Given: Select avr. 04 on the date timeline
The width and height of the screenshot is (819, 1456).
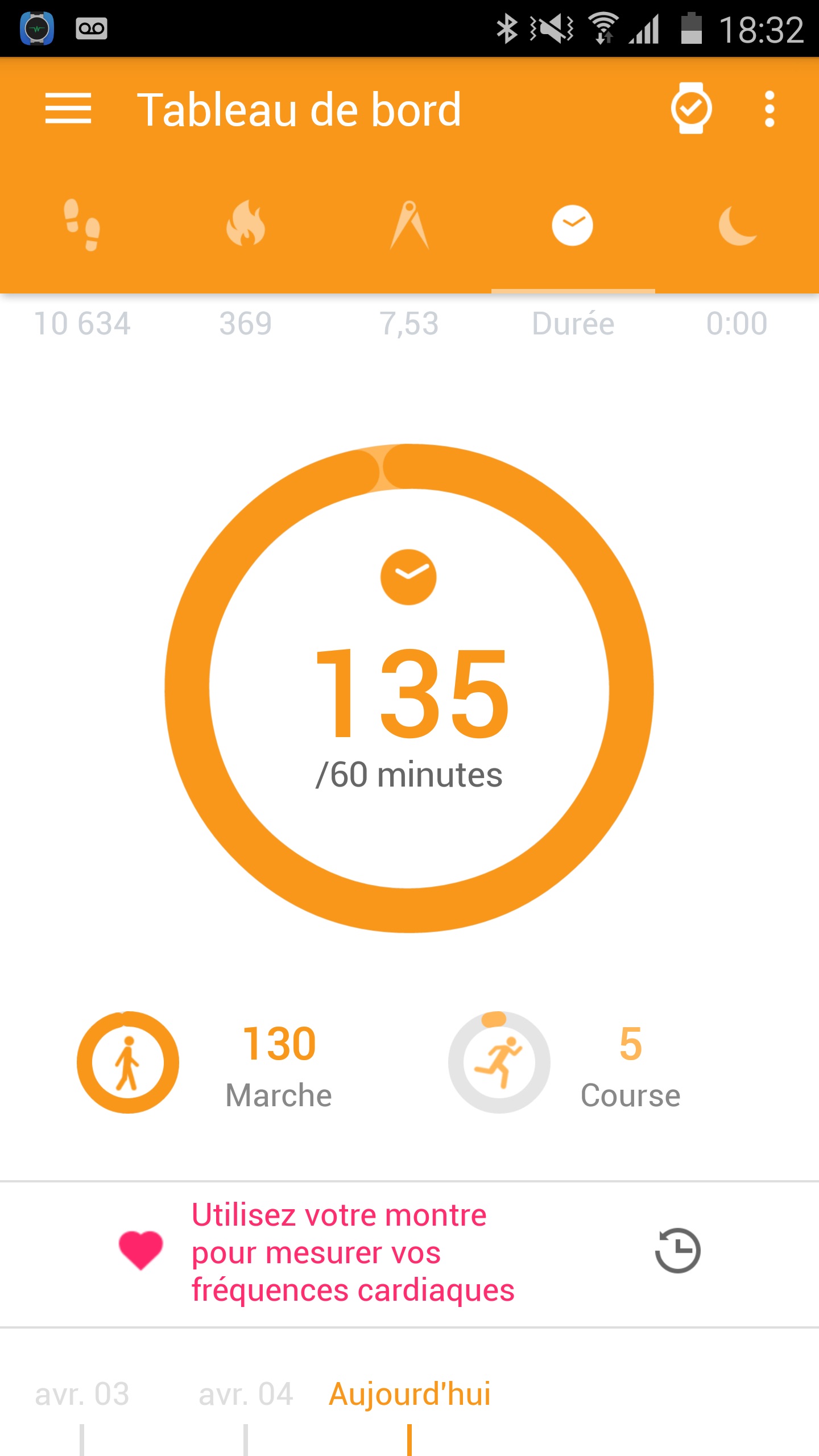Looking at the screenshot, I should coord(246,1395).
